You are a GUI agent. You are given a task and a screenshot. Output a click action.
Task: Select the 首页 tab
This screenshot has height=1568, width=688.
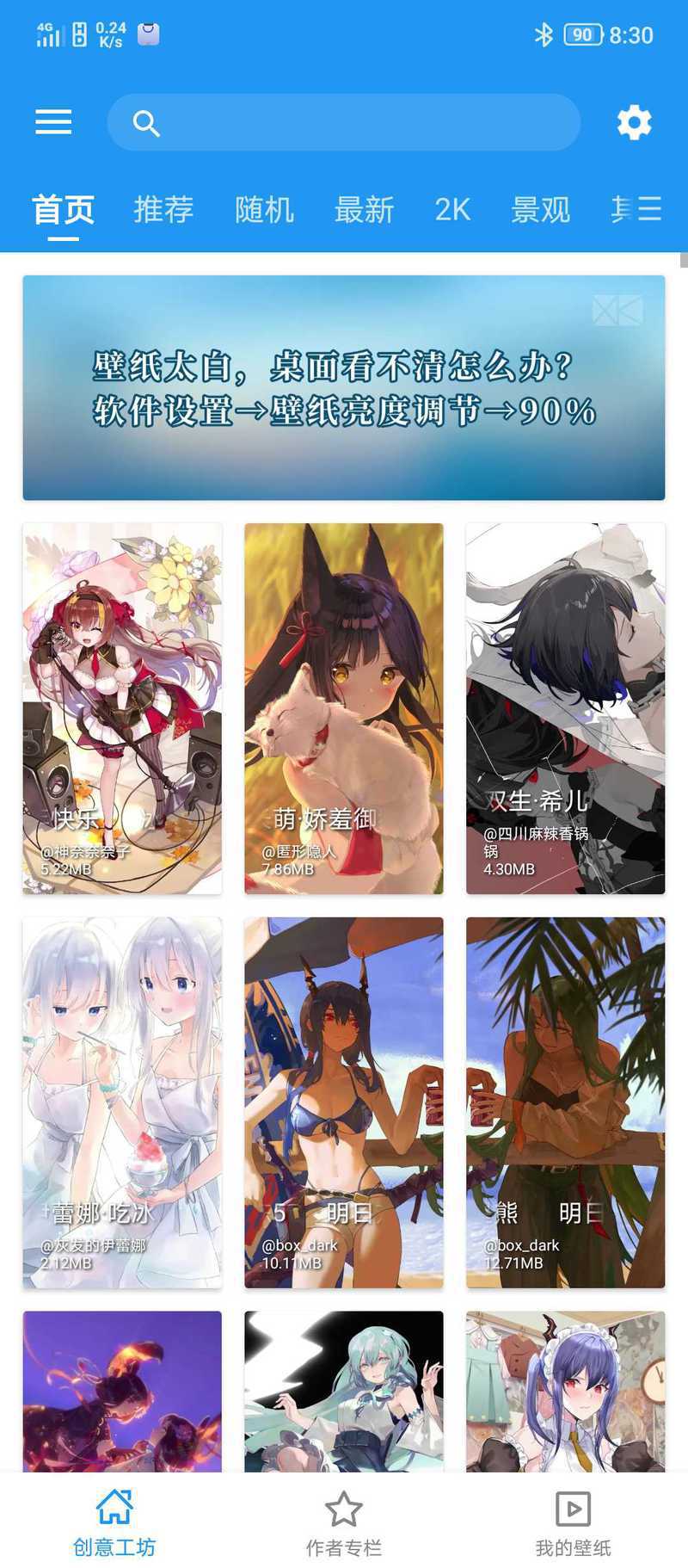64,209
